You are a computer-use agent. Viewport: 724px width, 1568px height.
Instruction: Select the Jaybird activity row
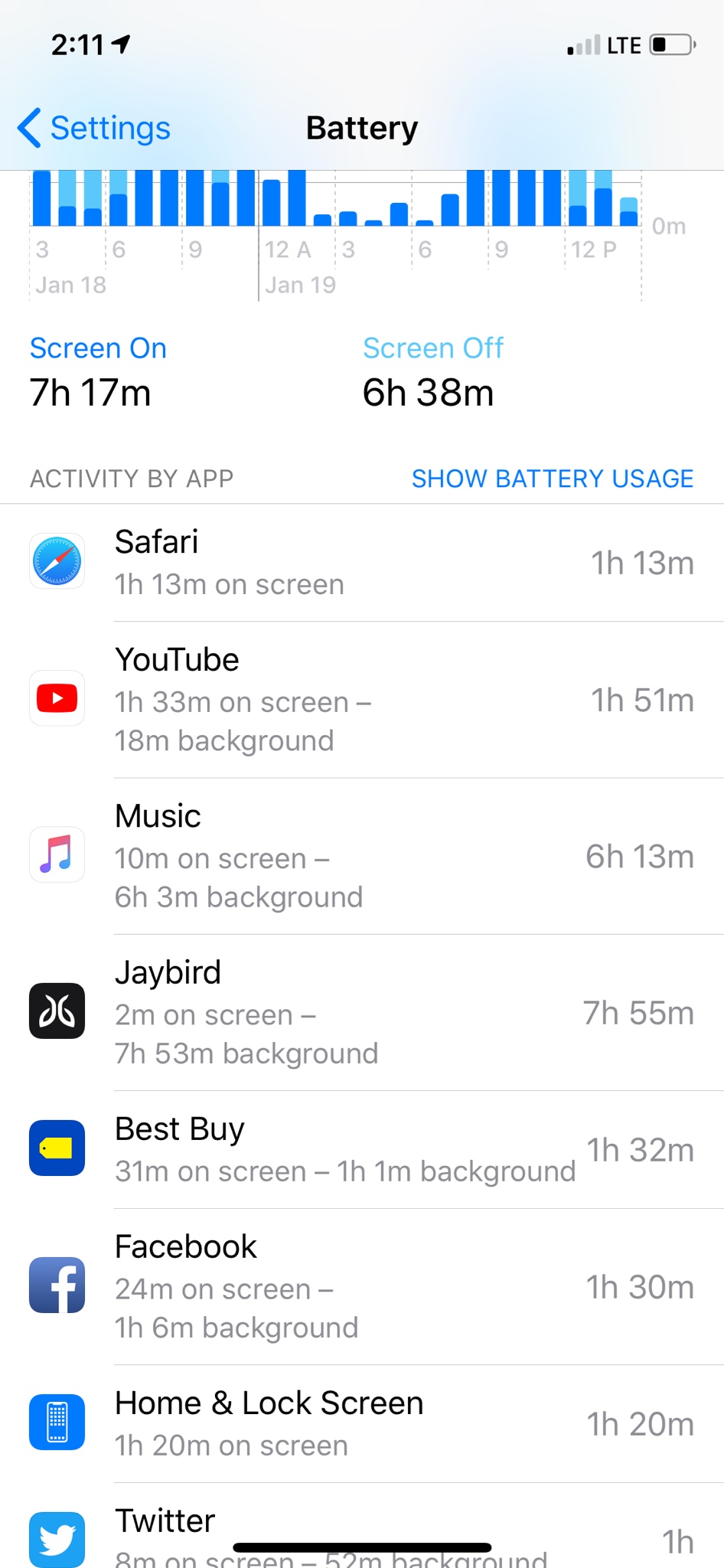point(362,1012)
